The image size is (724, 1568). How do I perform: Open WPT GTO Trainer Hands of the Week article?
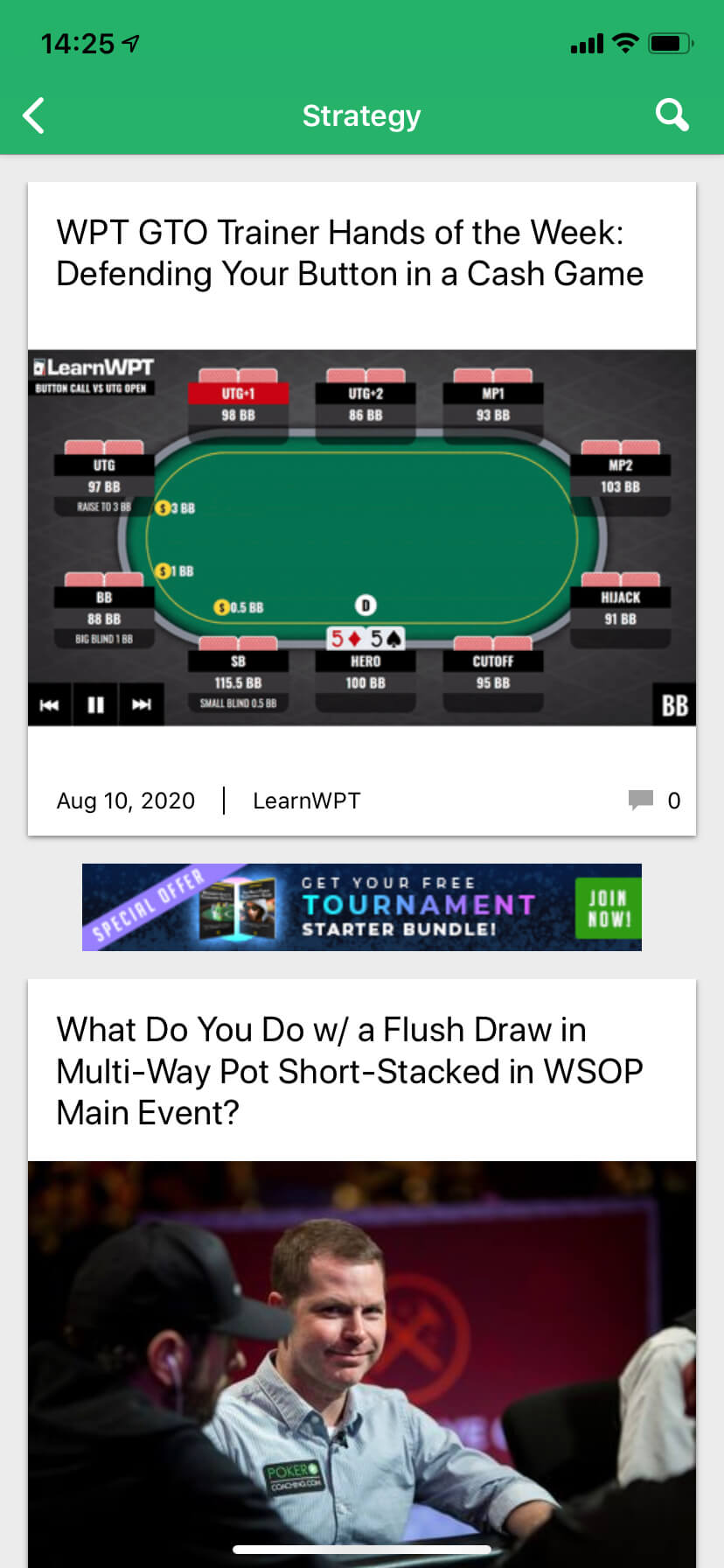[350, 254]
